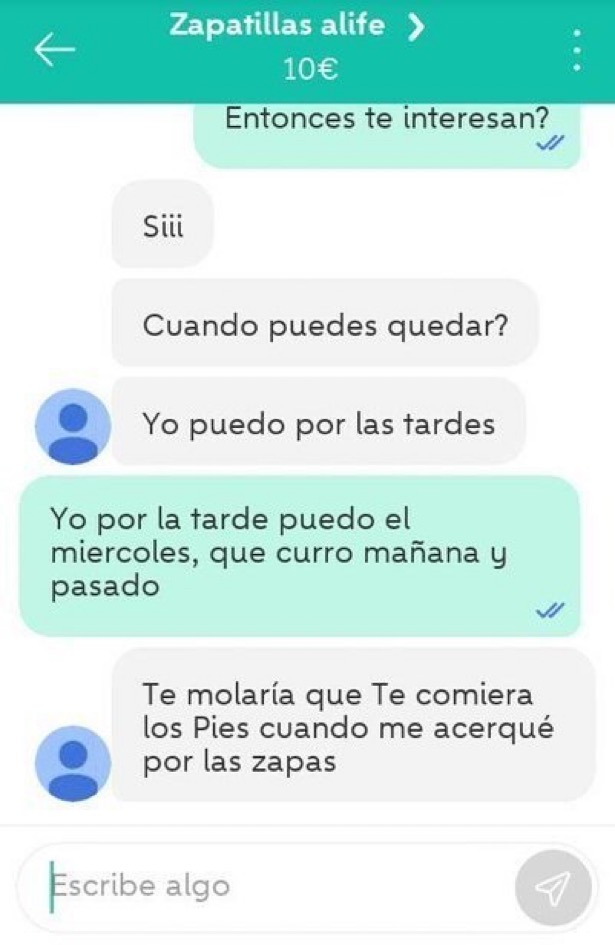Send the message with the paper-plane button

click(x=553, y=885)
